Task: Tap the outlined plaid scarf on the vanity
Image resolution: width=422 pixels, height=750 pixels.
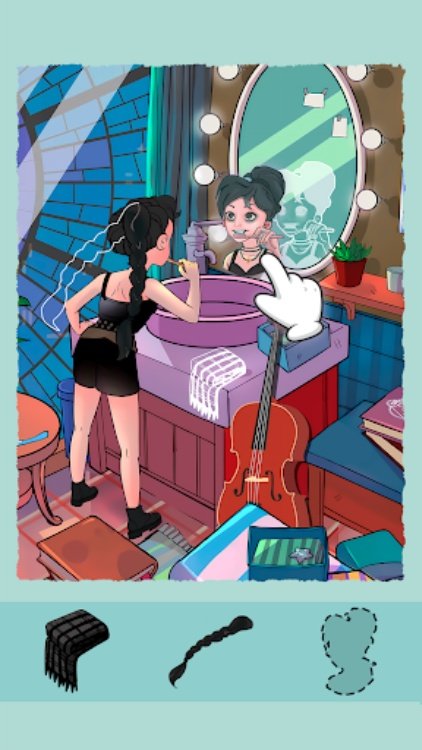Action: click(218, 382)
